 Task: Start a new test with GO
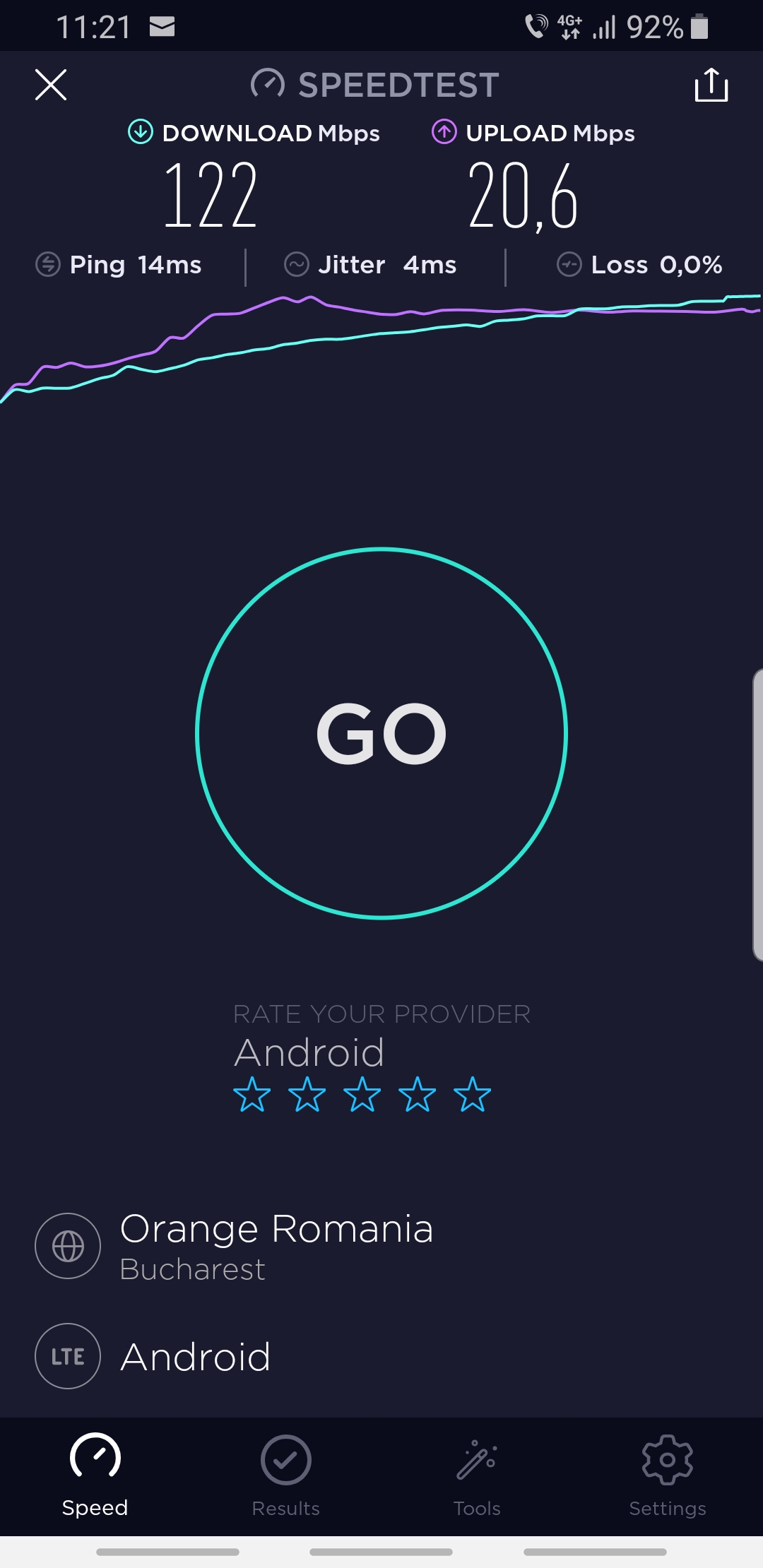click(381, 733)
